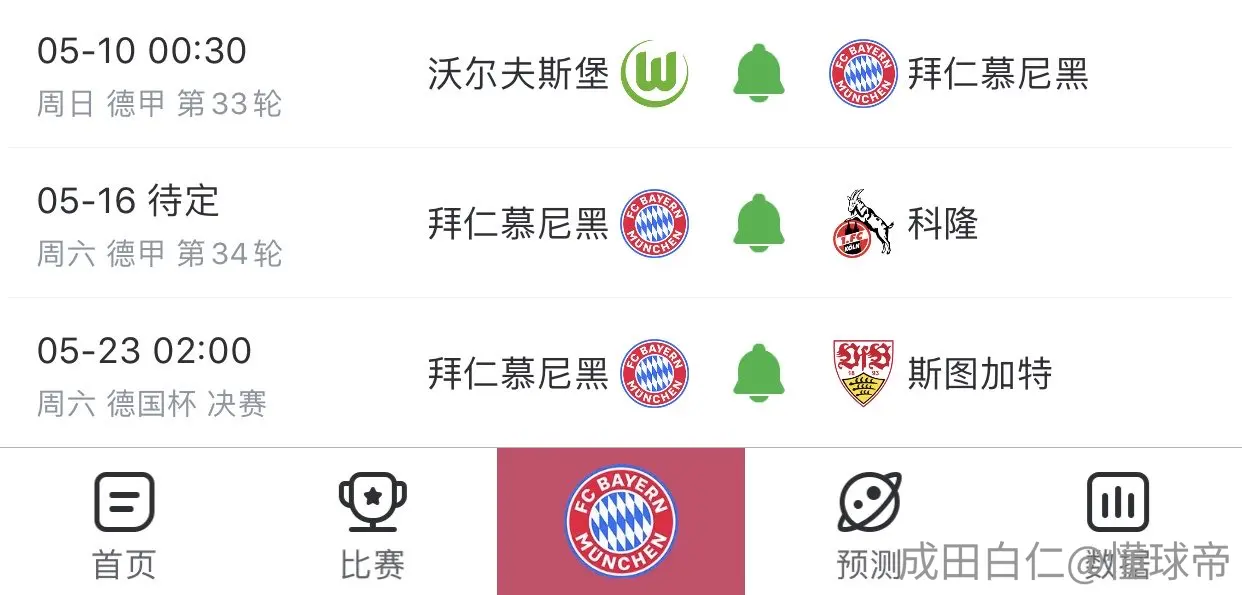Switch to the 数据 tab
1242x595 pixels.
pyautogui.click(x=1118, y=526)
